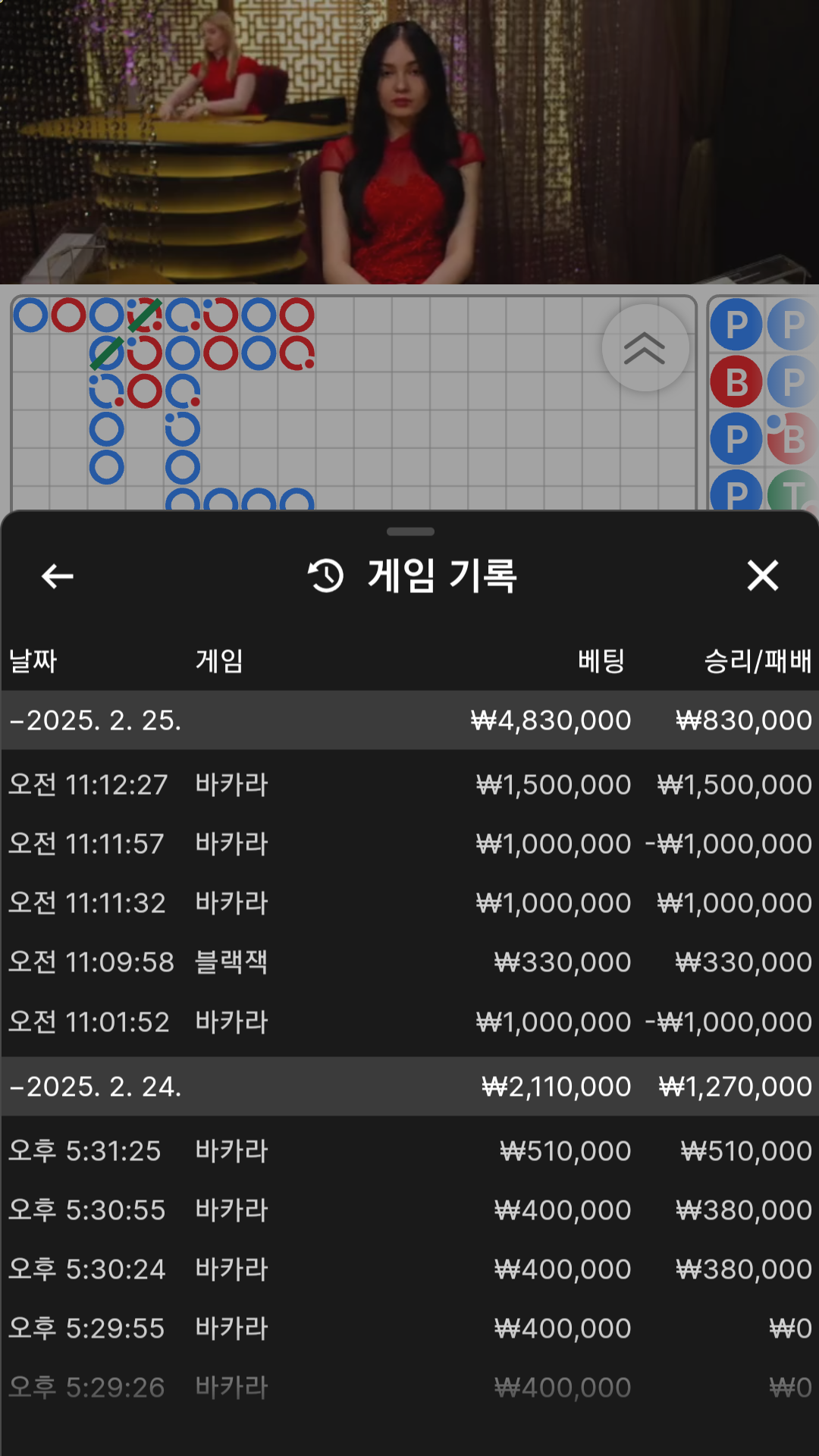Open the 오후 5:30:24 바카라 record
This screenshot has height=1456, width=819.
[409, 1269]
